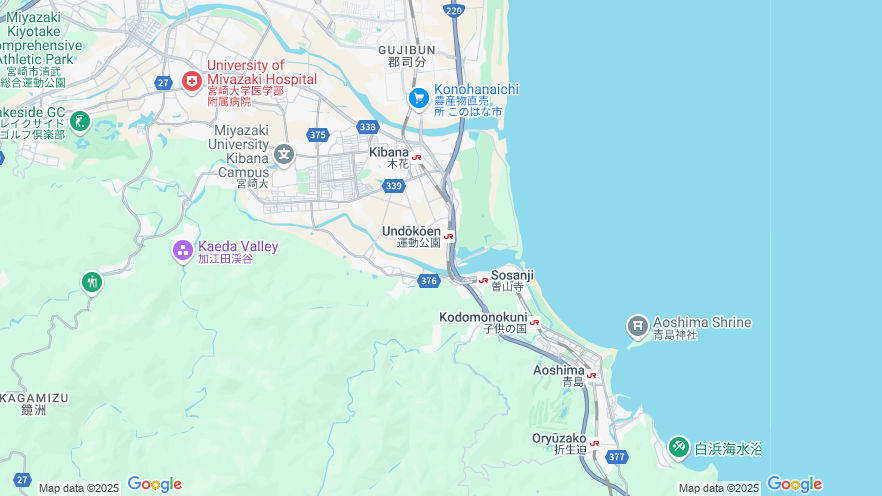This screenshot has width=882, height=496.
Task: Open the Kaeda Valley place marker
Action: click(183, 250)
